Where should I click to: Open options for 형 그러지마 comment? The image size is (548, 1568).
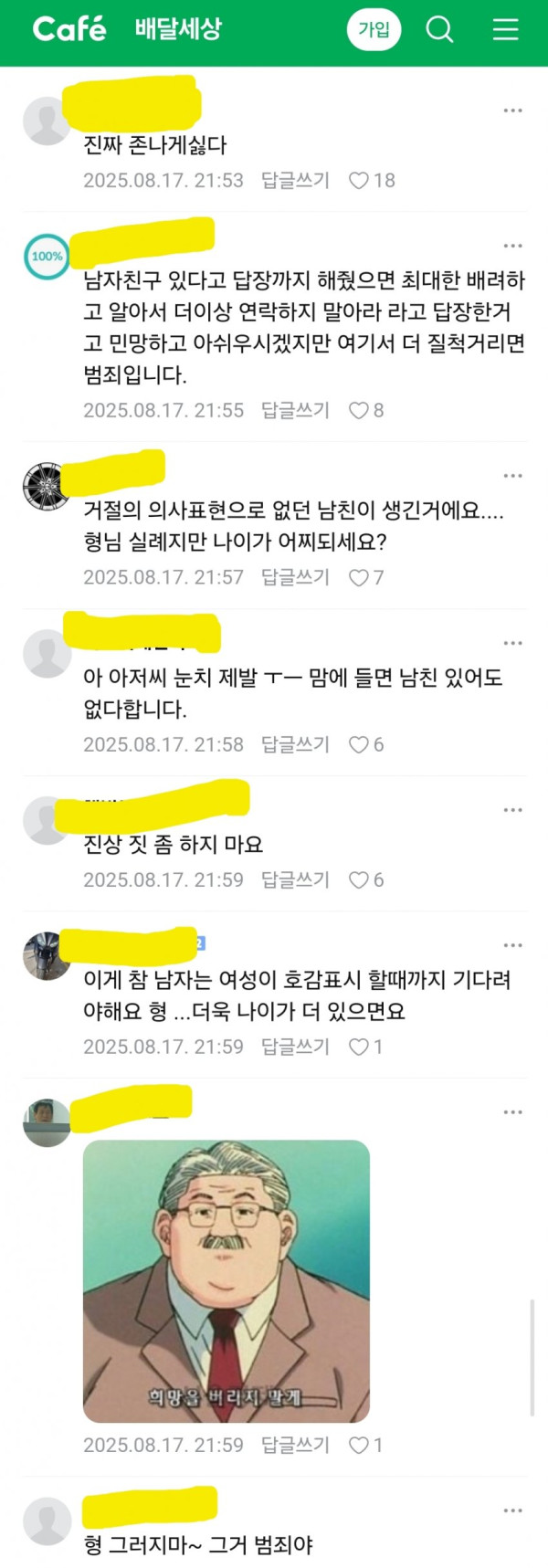[x=512, y=1510]
